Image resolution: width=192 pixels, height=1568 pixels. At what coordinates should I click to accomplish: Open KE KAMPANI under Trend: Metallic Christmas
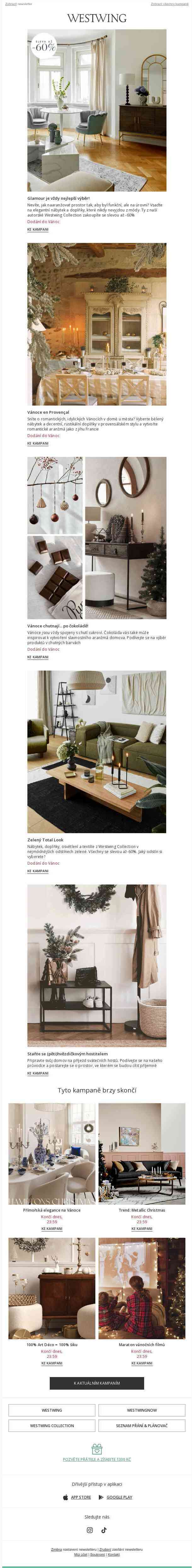142,1228
